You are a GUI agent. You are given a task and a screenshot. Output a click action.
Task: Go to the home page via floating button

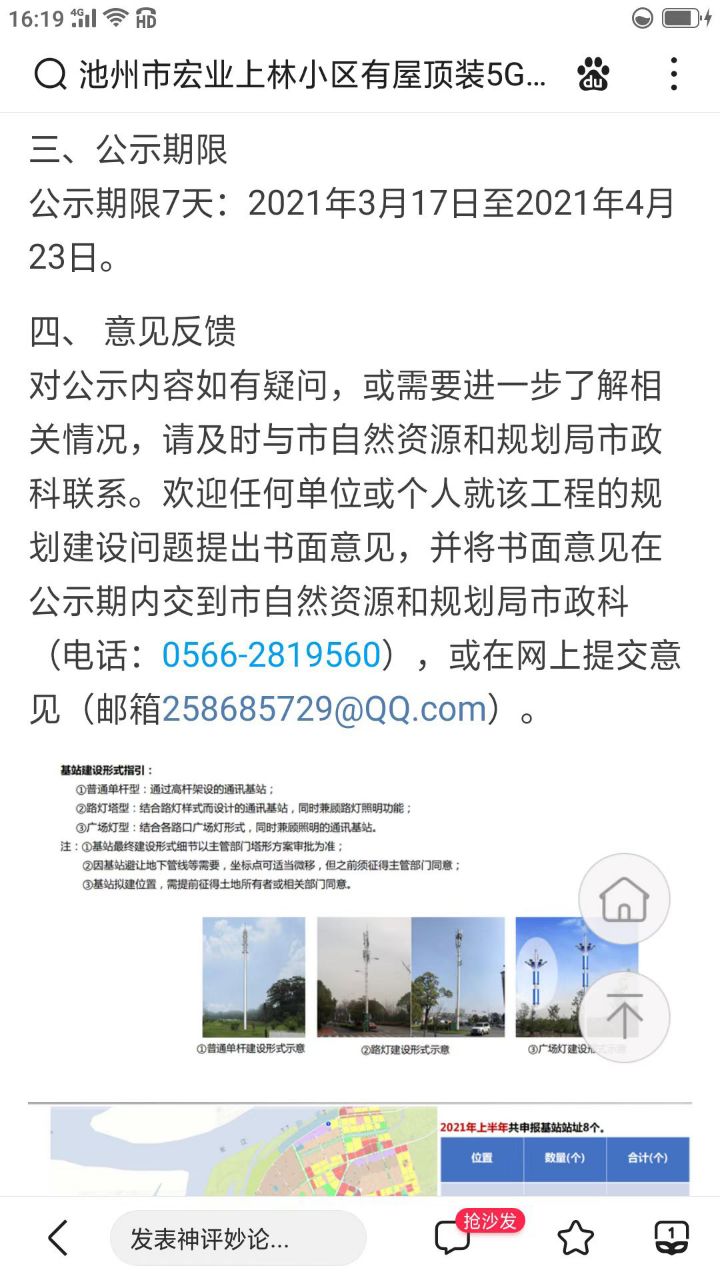[x=624, y=899]
